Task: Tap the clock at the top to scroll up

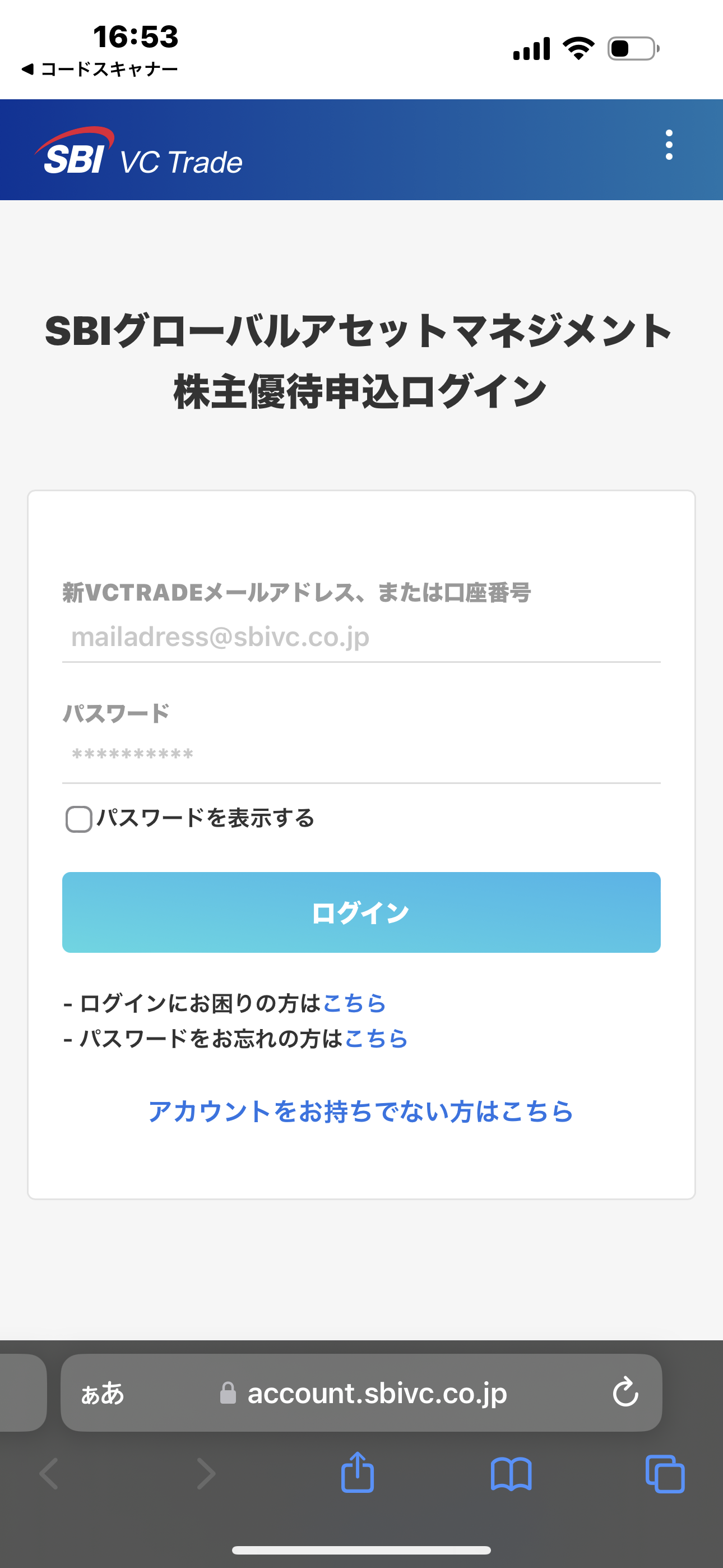Action: pyautogui.click(x=136, y=36)
